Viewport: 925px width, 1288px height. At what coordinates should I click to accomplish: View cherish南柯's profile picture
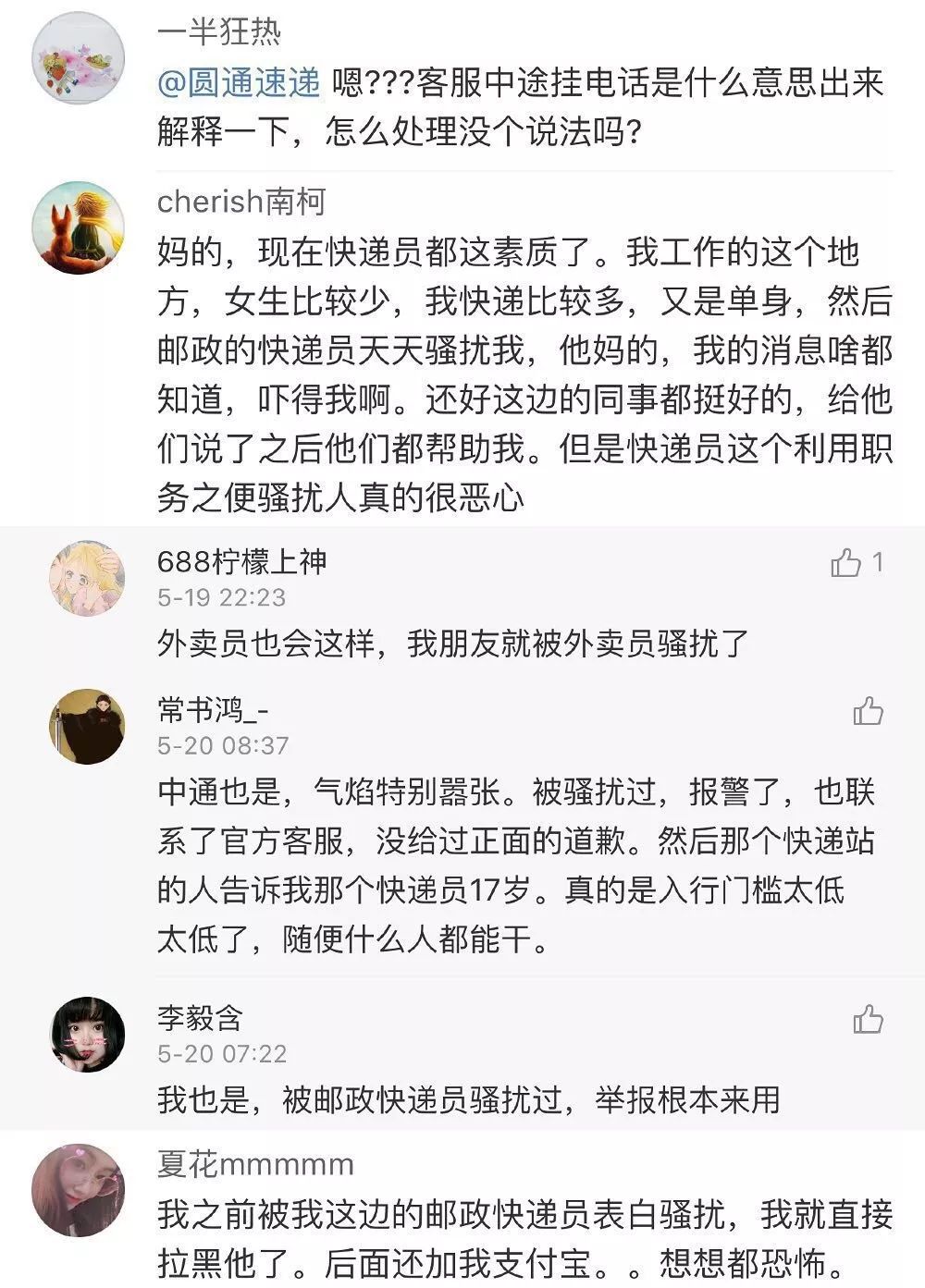(x=78, y=227)
